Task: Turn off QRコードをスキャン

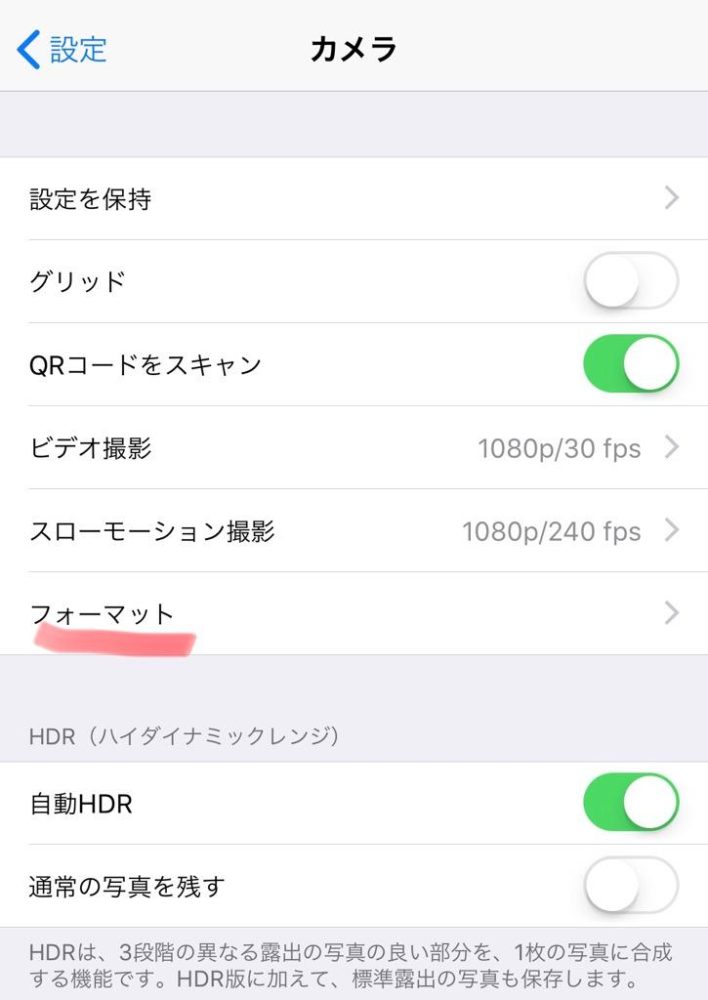Action: (631, 364)
